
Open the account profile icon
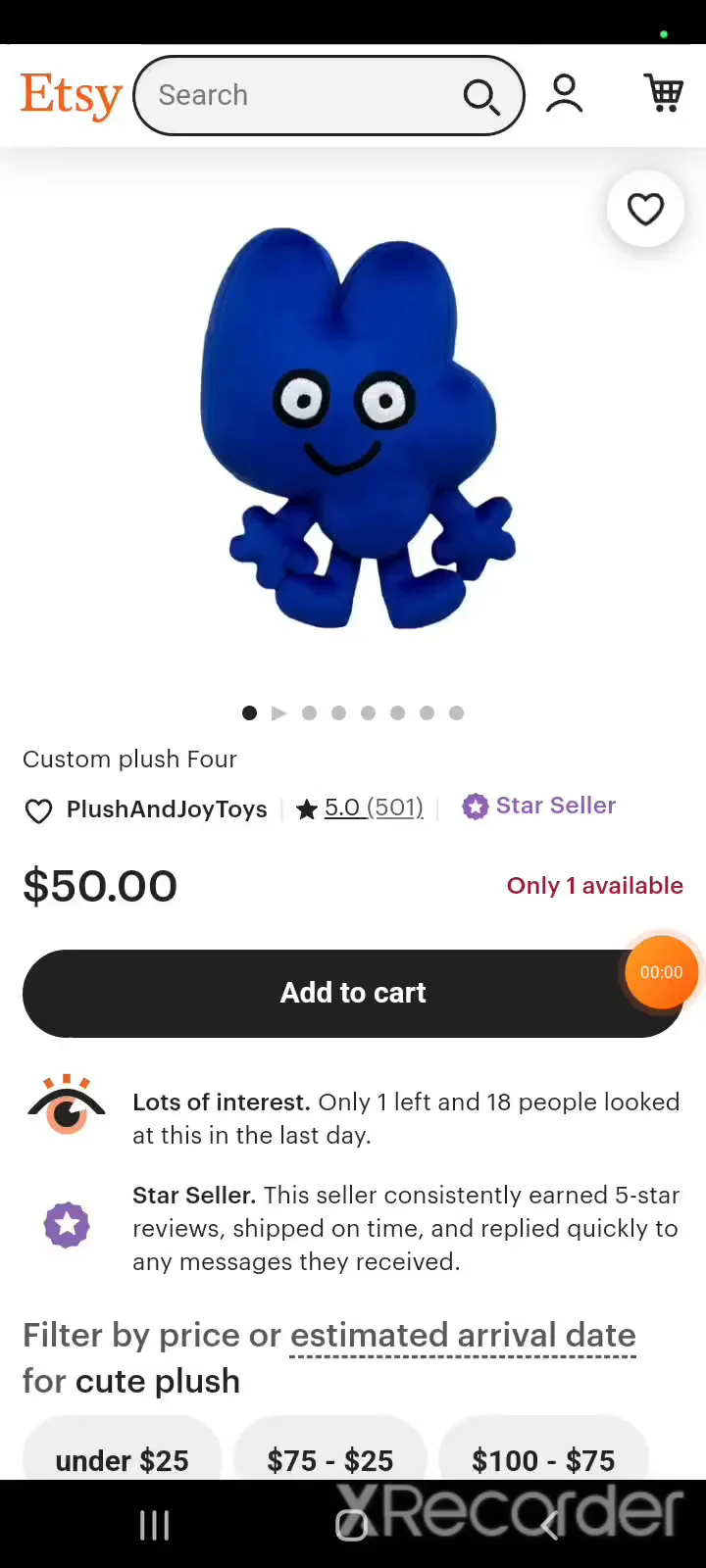click(564, 94)
